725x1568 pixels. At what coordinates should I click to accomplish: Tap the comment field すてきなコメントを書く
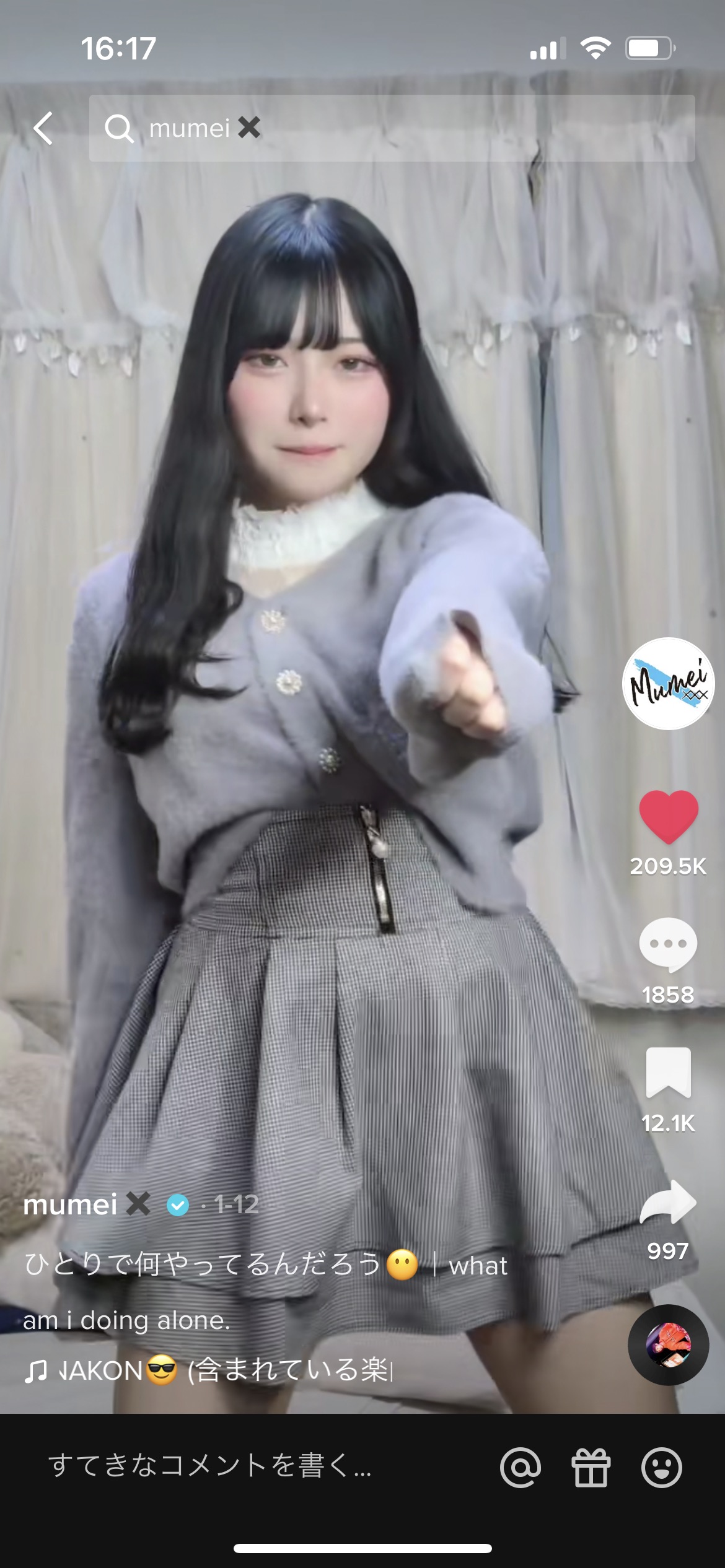pyautogui.click(x=209, y=1465)
